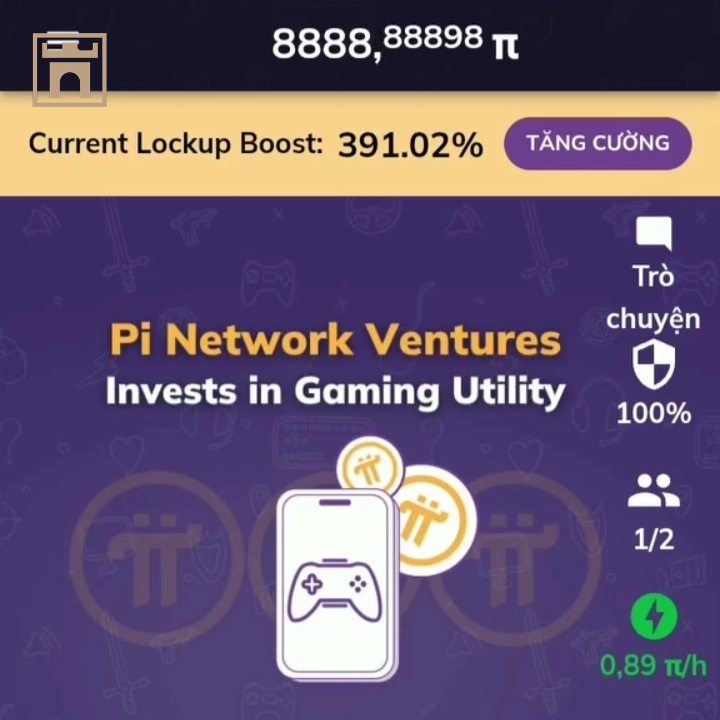Open the castle gate icon in header

pos(69,69)
